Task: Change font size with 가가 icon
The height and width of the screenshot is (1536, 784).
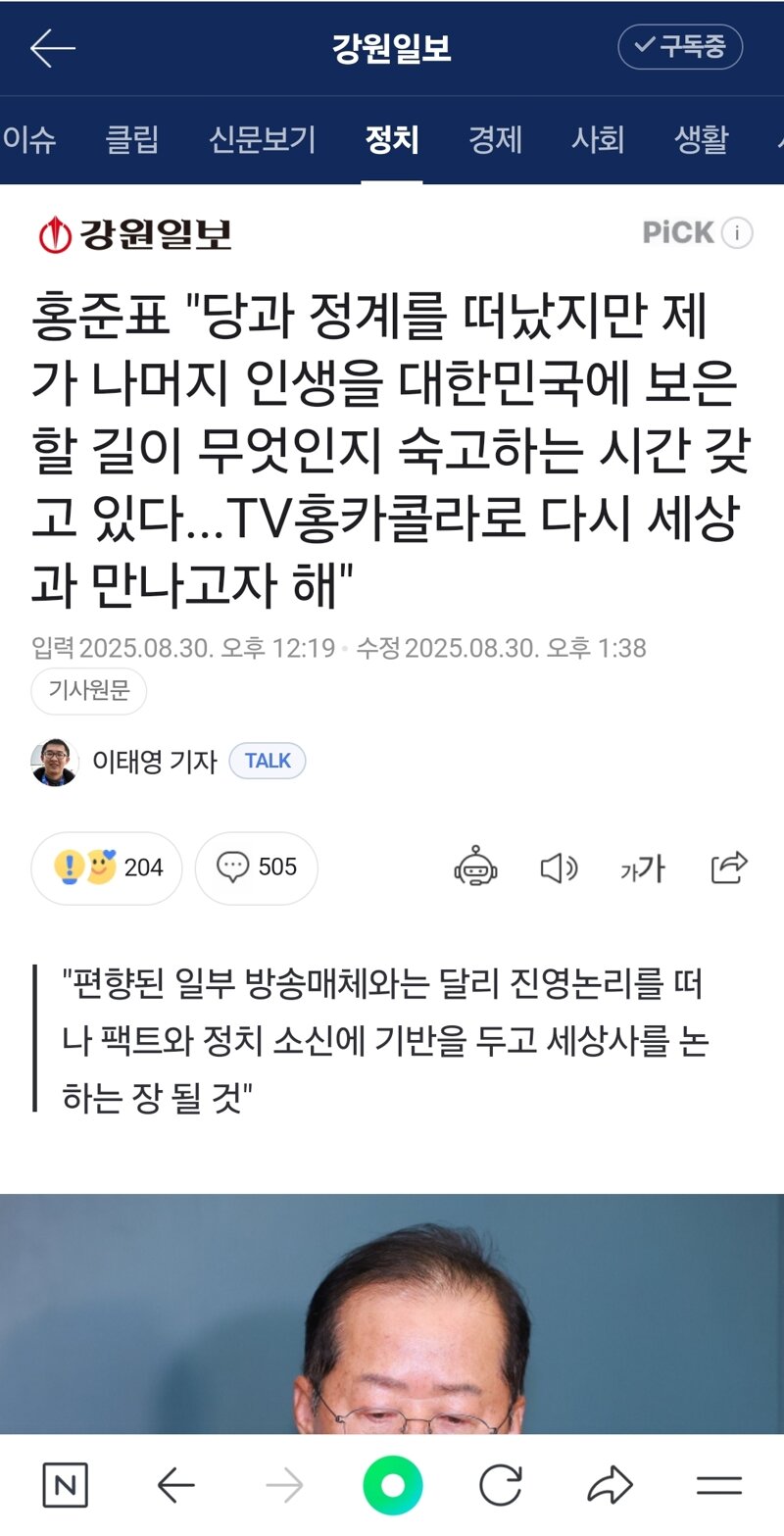Action: pos(642,868)
